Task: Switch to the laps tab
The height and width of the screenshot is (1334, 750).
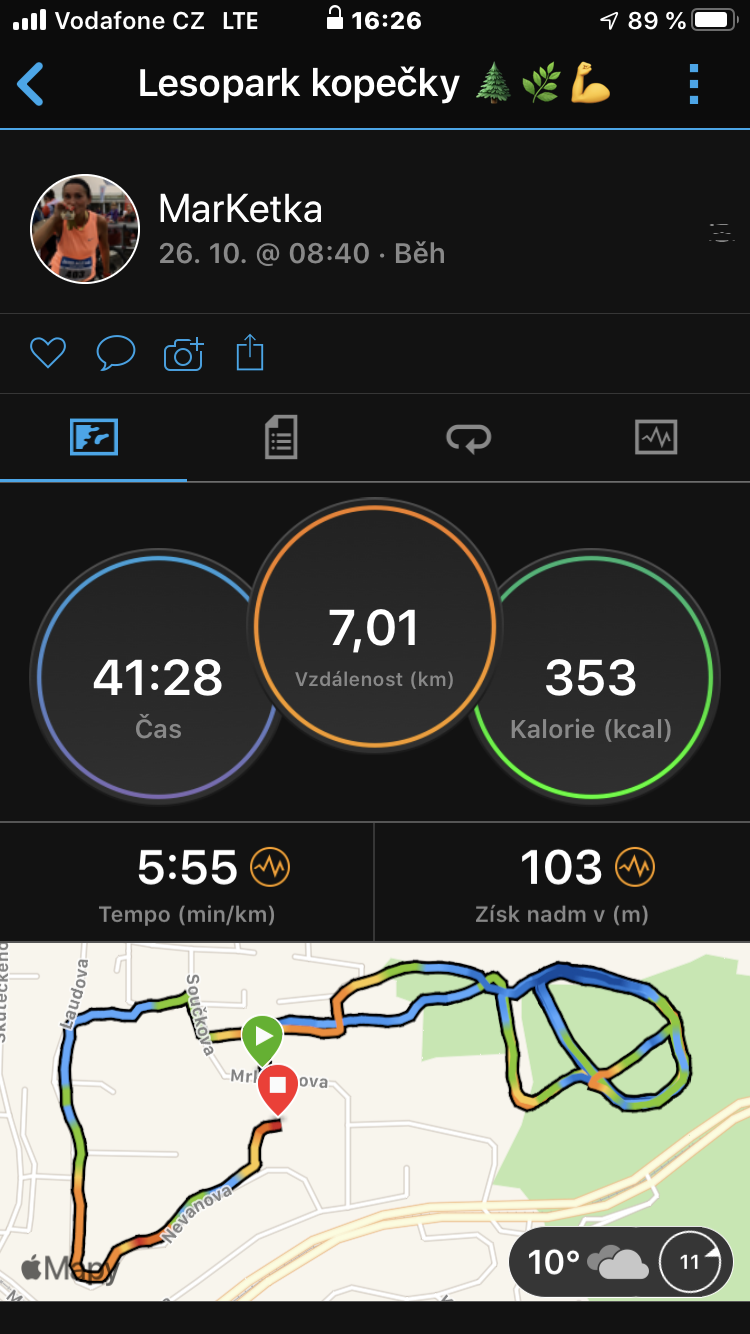Action: 468,437
